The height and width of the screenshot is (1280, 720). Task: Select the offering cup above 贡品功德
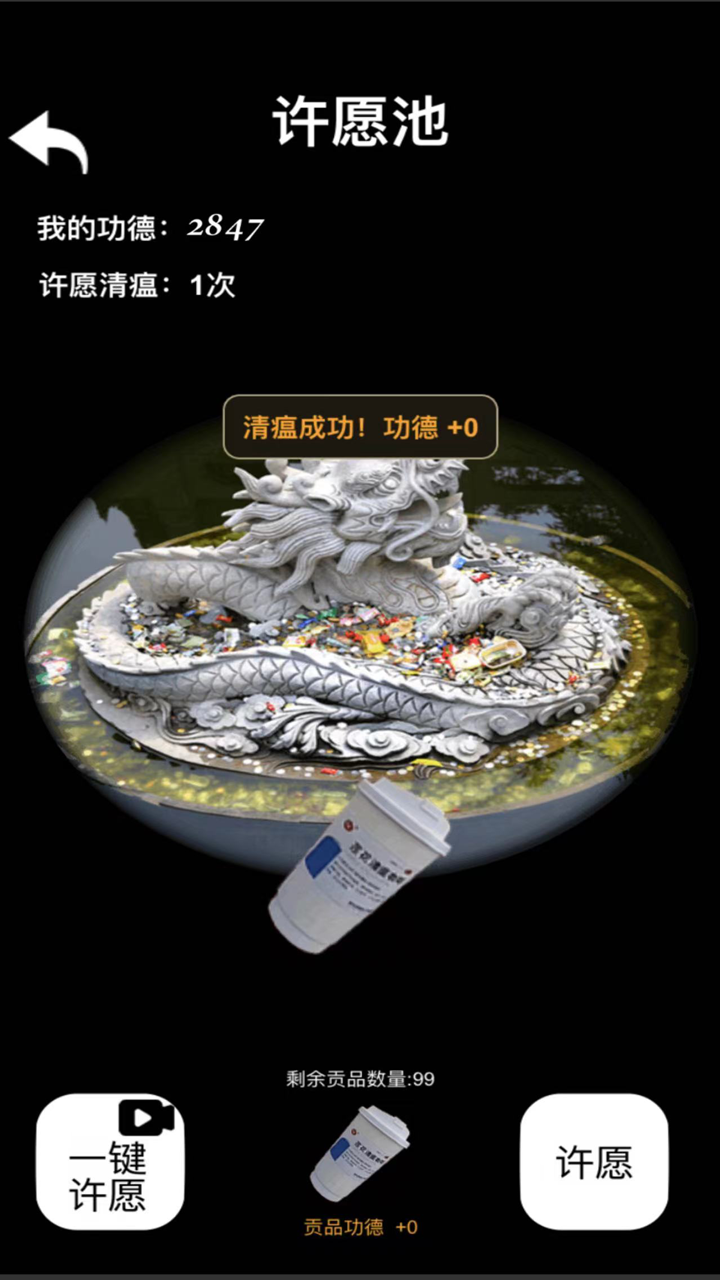click(359, 1153)
